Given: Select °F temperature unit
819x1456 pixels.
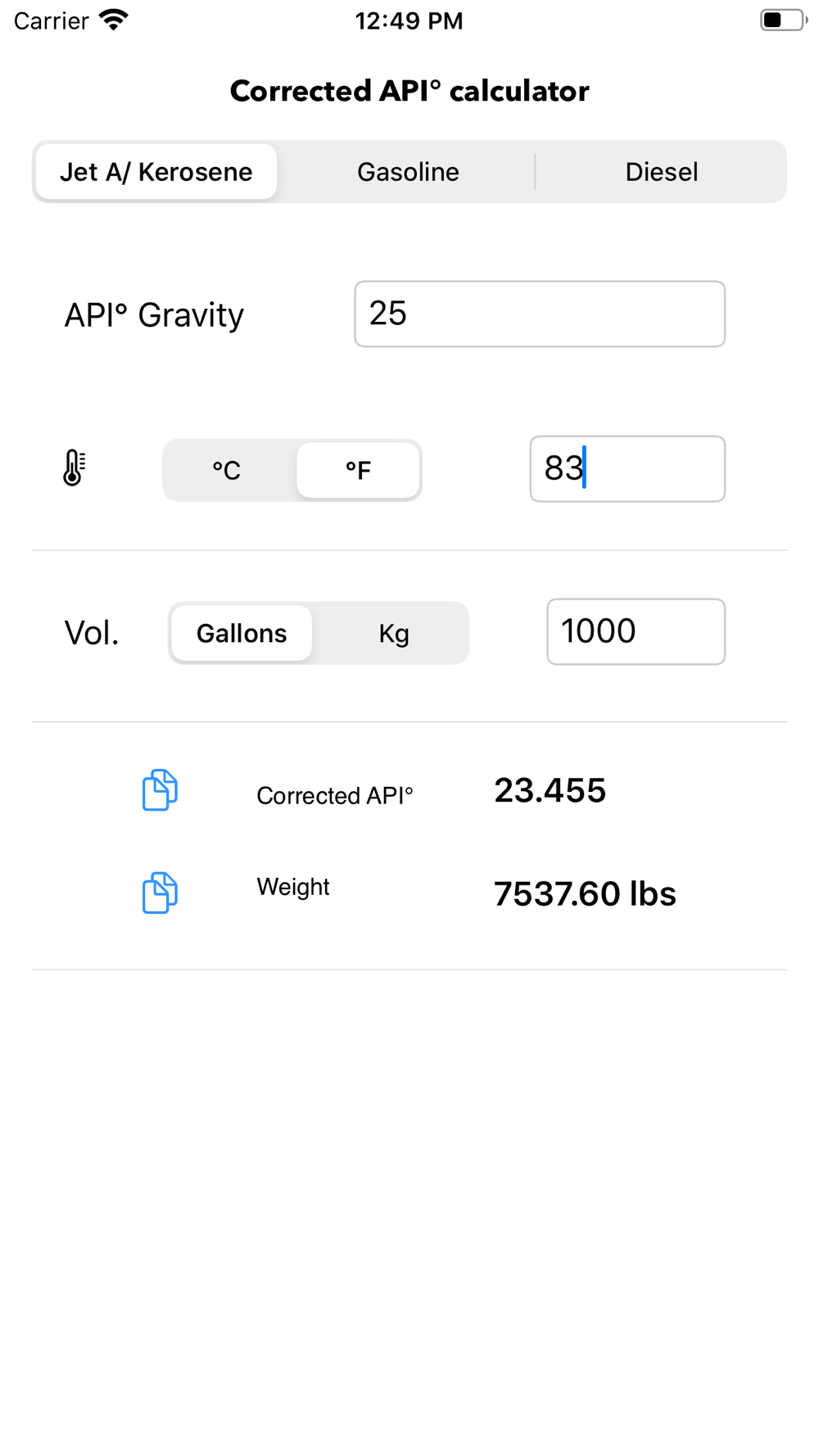Looking at the screenshot, I should pyautogui.click(x=358, y=470).
